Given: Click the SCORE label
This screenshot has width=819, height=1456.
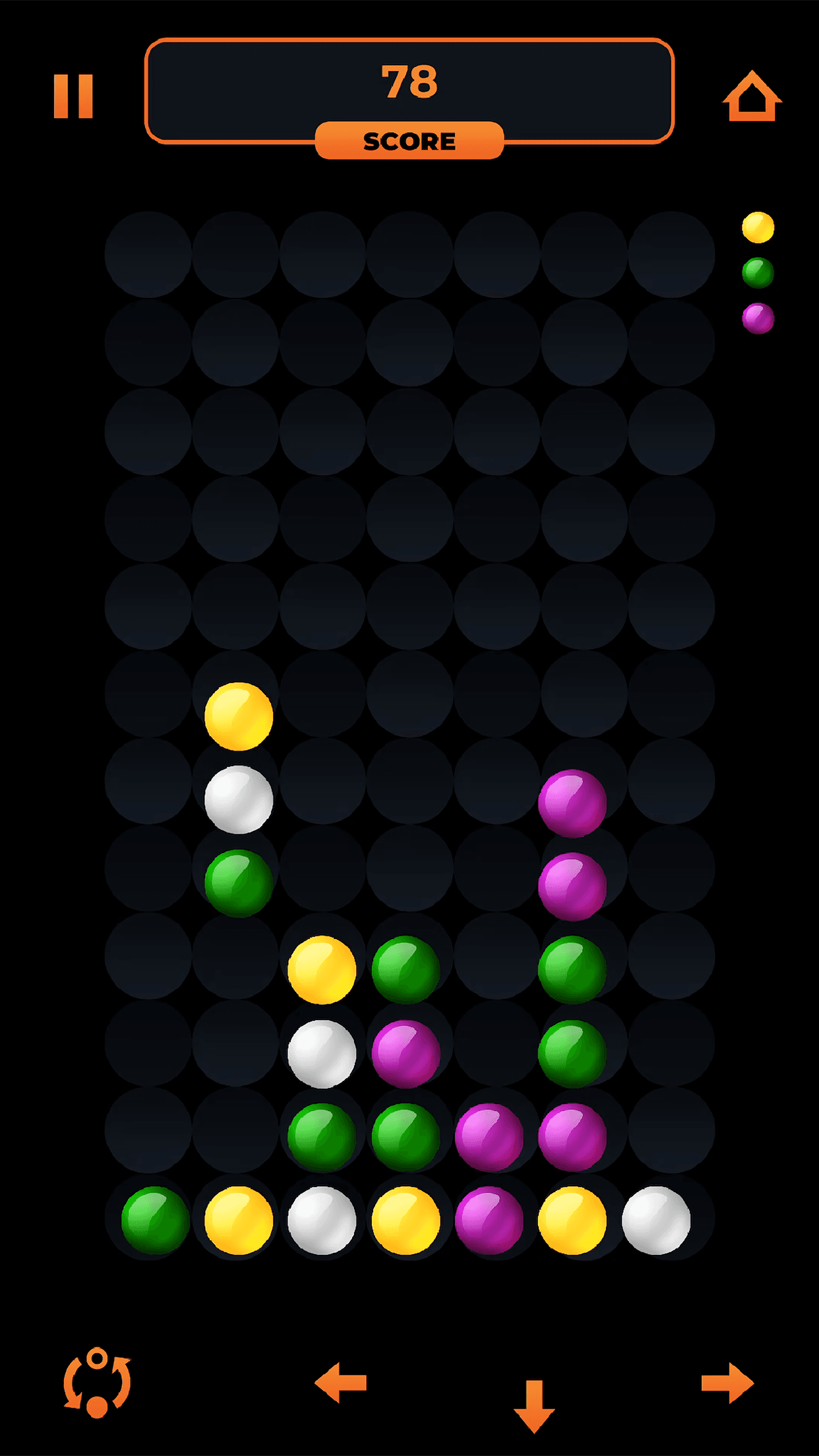Looking at the screenshot, I should (409, 140).
